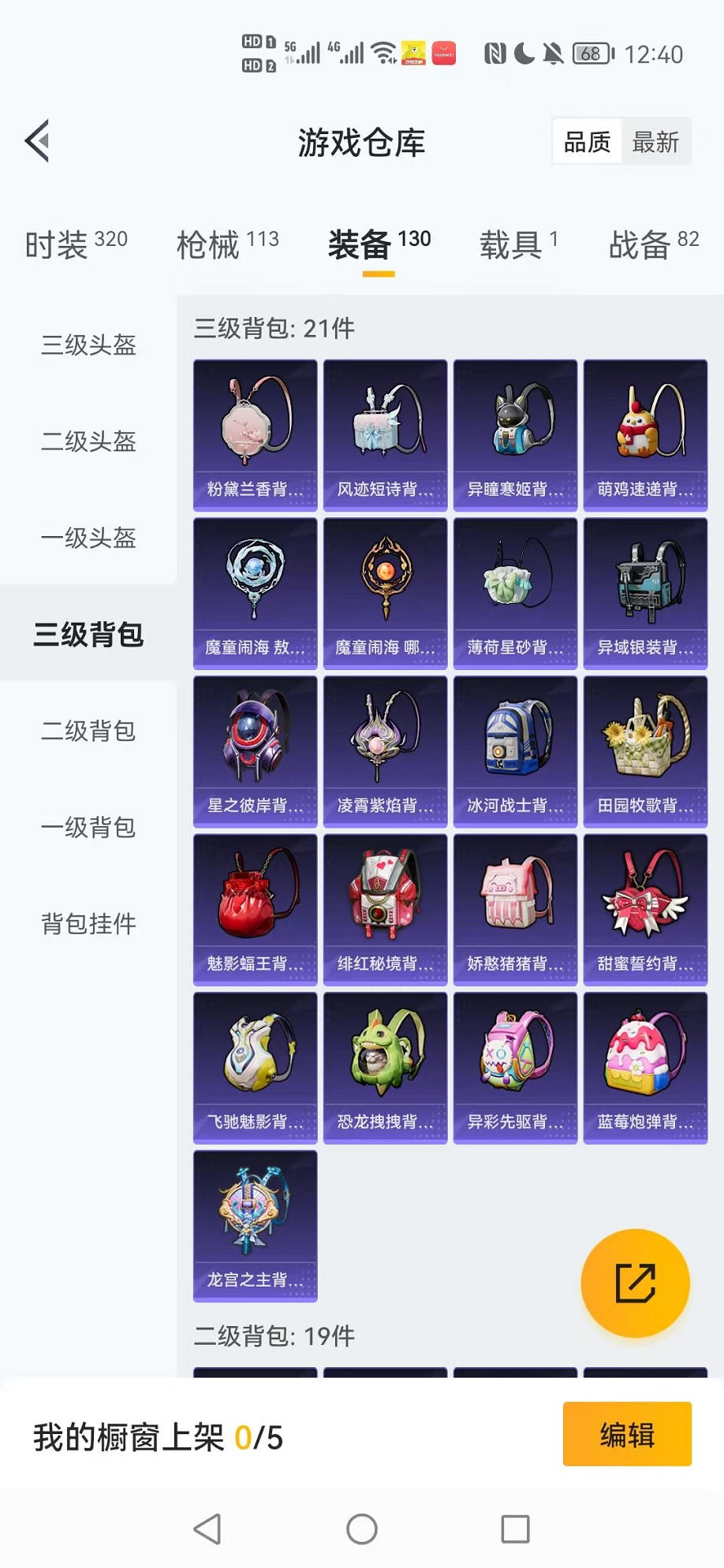Open the 战备 tab
This screenshot has width=724, height=1568.
click(653, 244)
